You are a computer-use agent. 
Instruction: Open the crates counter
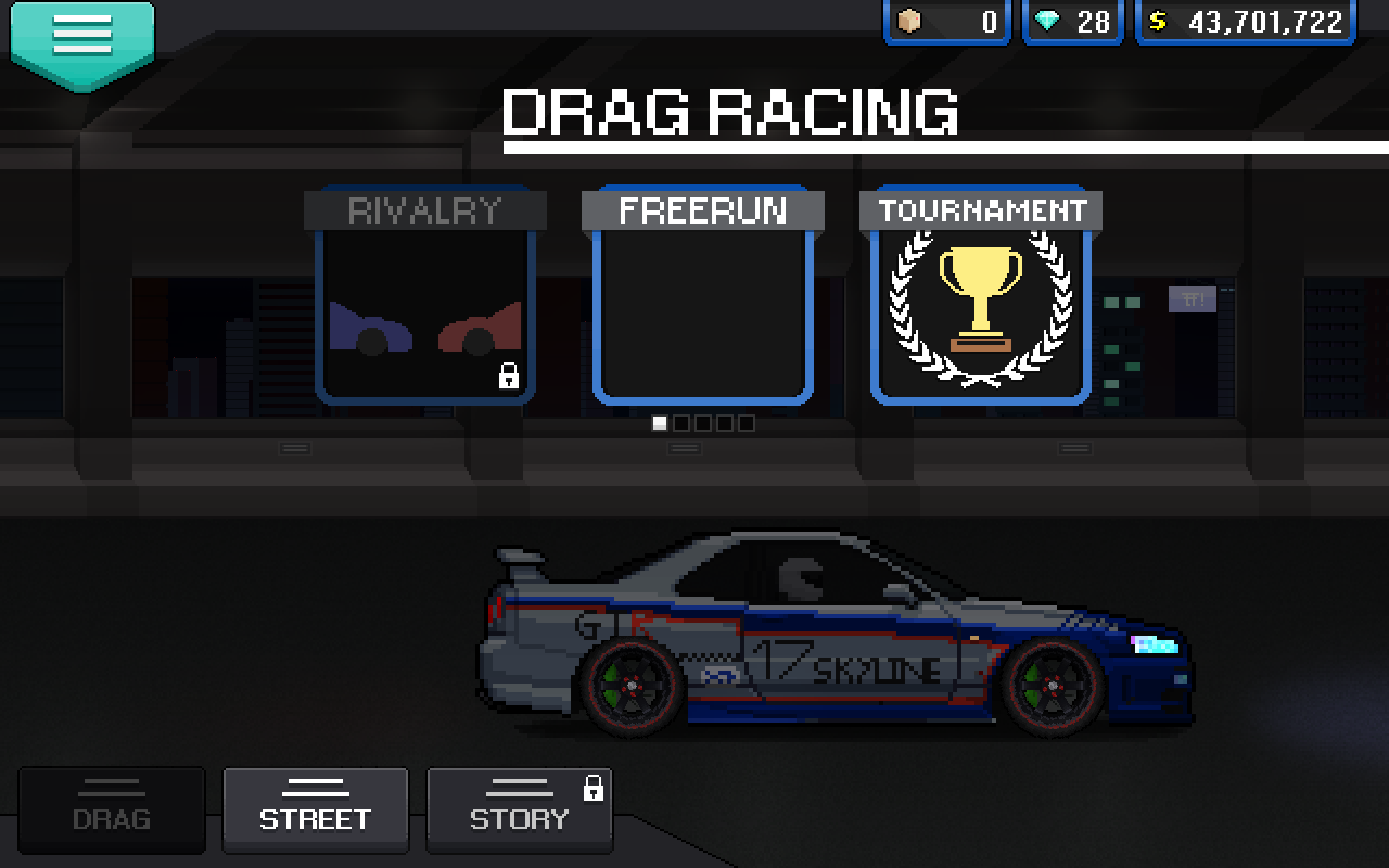[946, 22]
